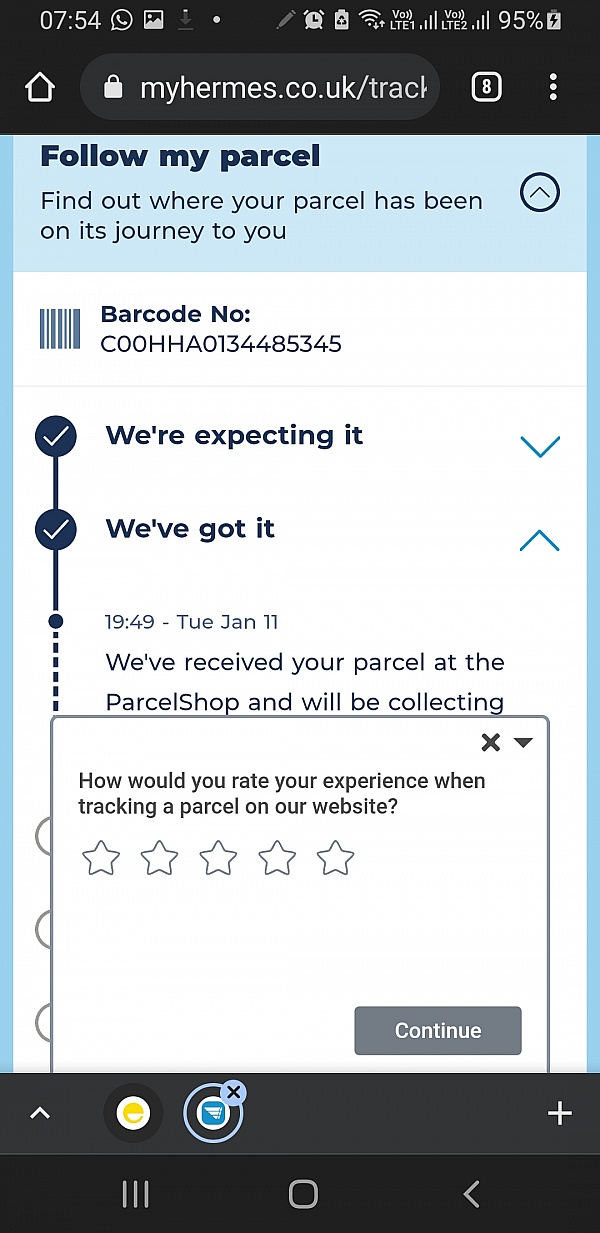Rate the experience one star

click(x=100, y=858)
